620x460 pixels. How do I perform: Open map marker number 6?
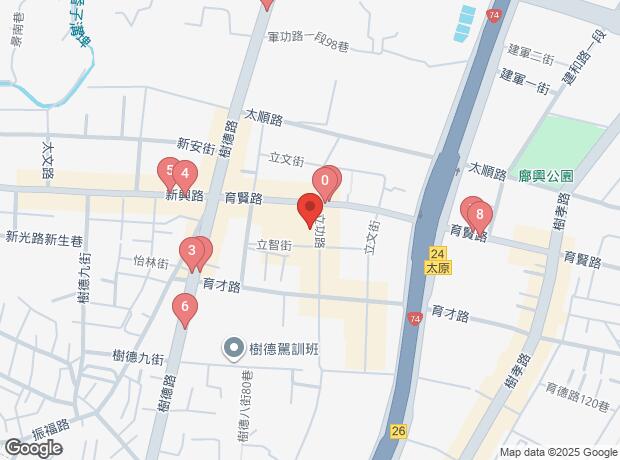pos(183,308)
